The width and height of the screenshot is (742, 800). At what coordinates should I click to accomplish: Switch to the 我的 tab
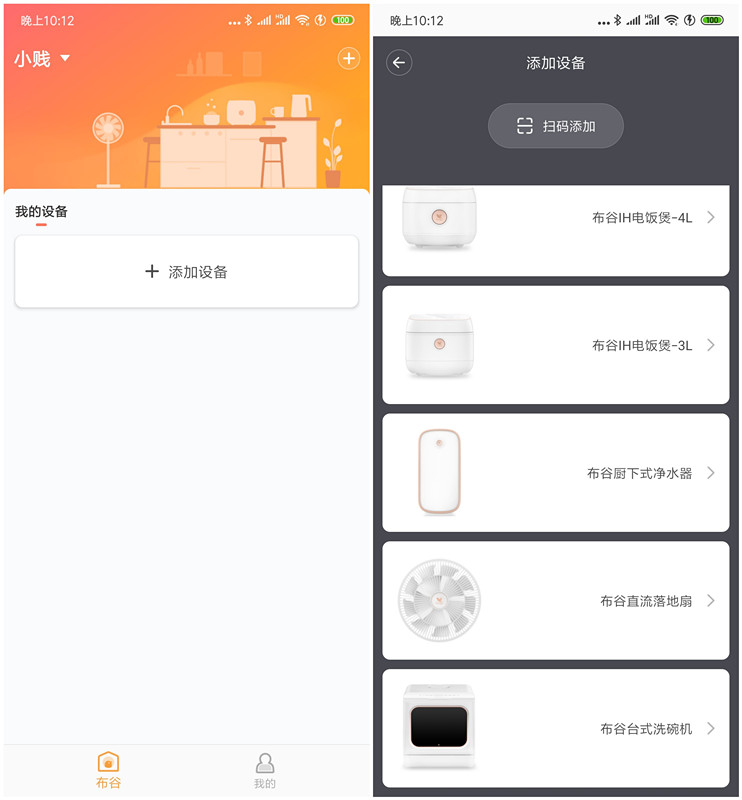tap(264, 771)
